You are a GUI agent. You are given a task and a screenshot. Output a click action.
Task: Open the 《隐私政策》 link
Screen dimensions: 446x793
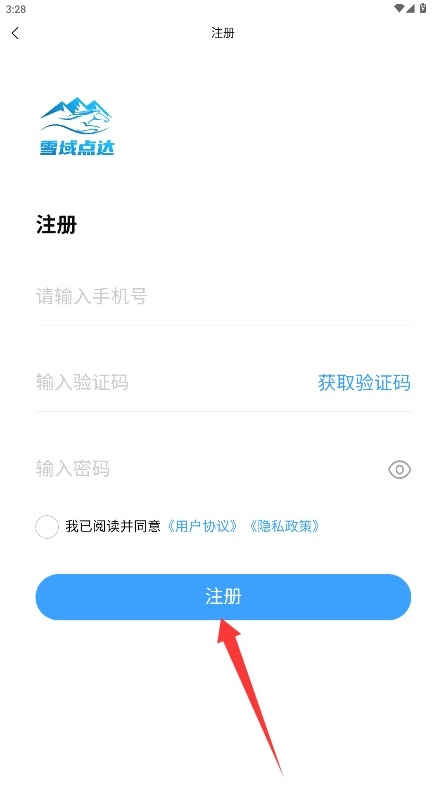pos(284,526)
